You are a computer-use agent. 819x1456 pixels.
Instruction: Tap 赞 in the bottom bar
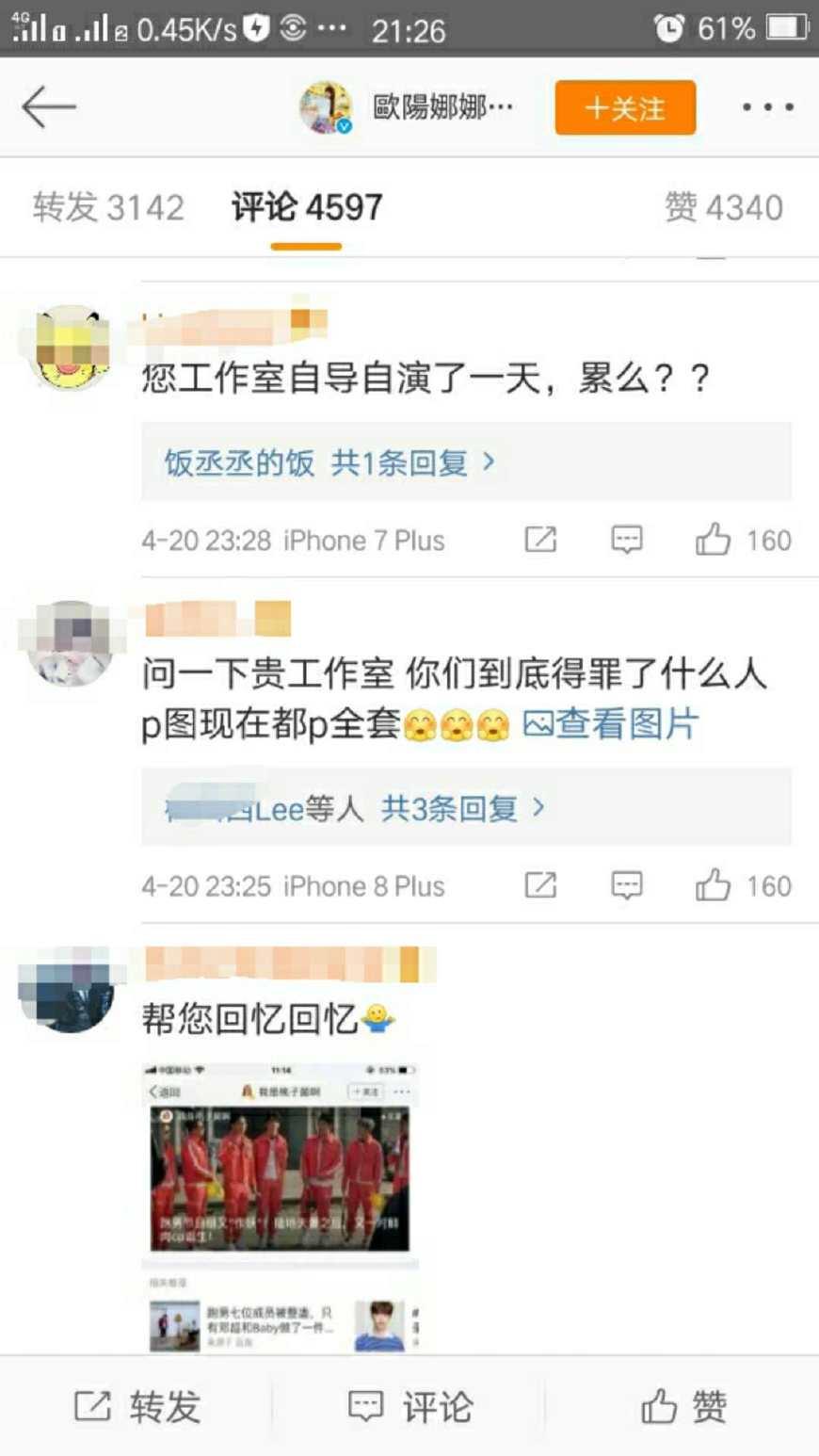(683, 1407)
